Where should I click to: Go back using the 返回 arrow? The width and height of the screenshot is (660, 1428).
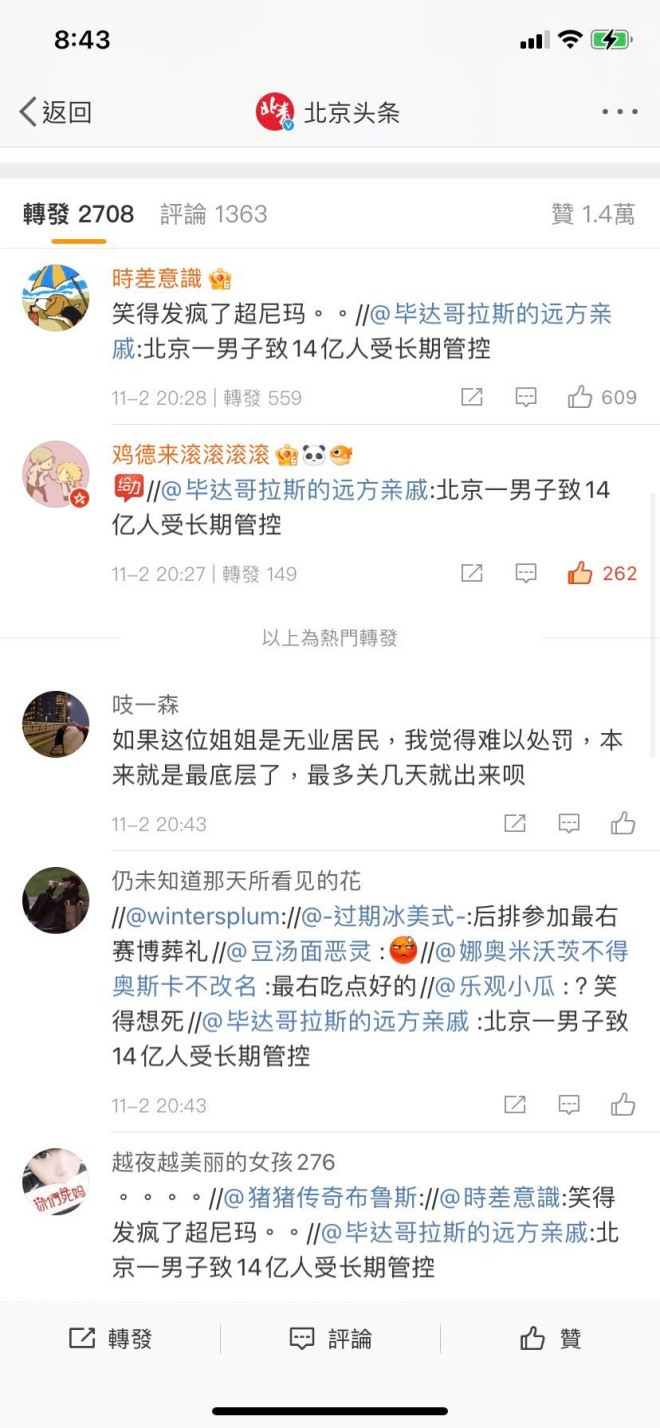point(55,112)
